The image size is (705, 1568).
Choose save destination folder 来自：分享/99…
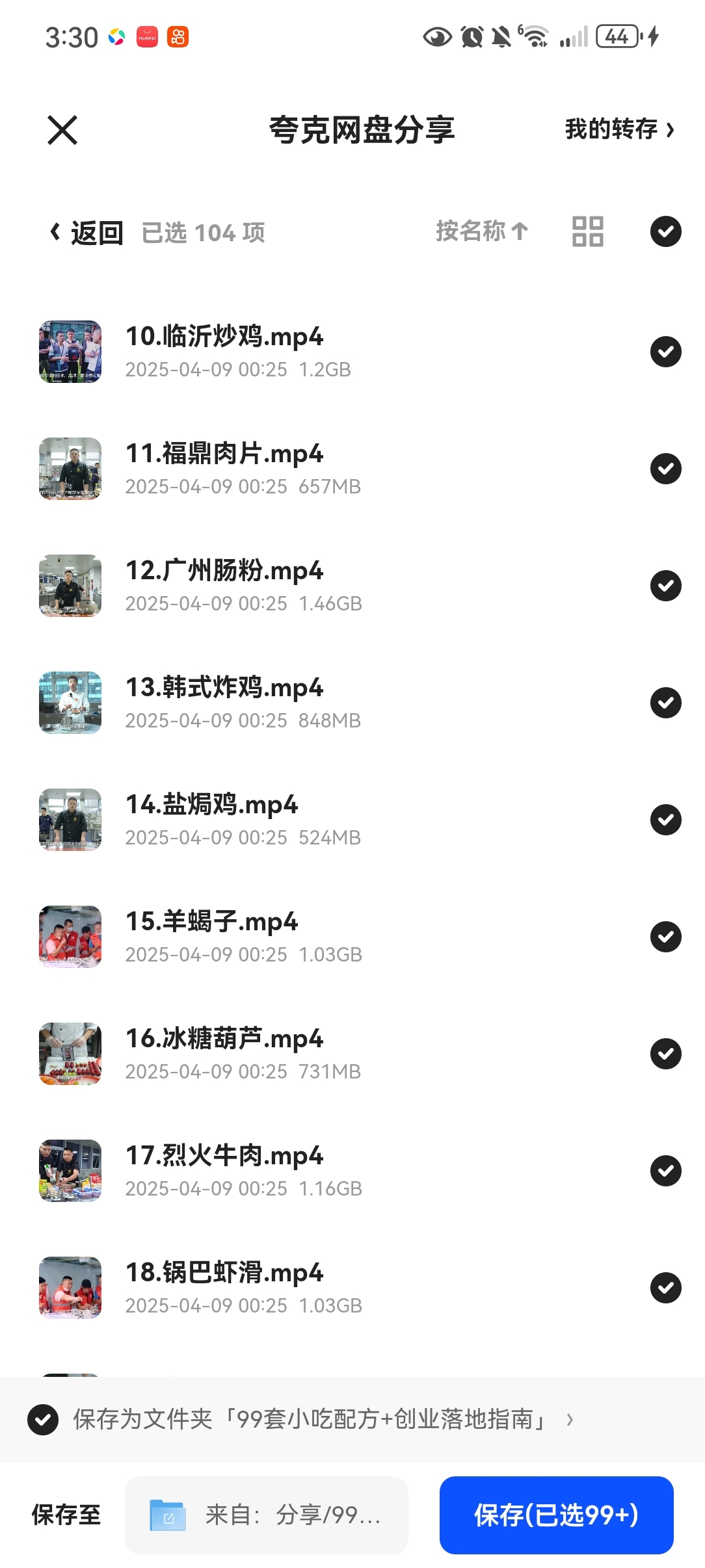[266, 1515]
